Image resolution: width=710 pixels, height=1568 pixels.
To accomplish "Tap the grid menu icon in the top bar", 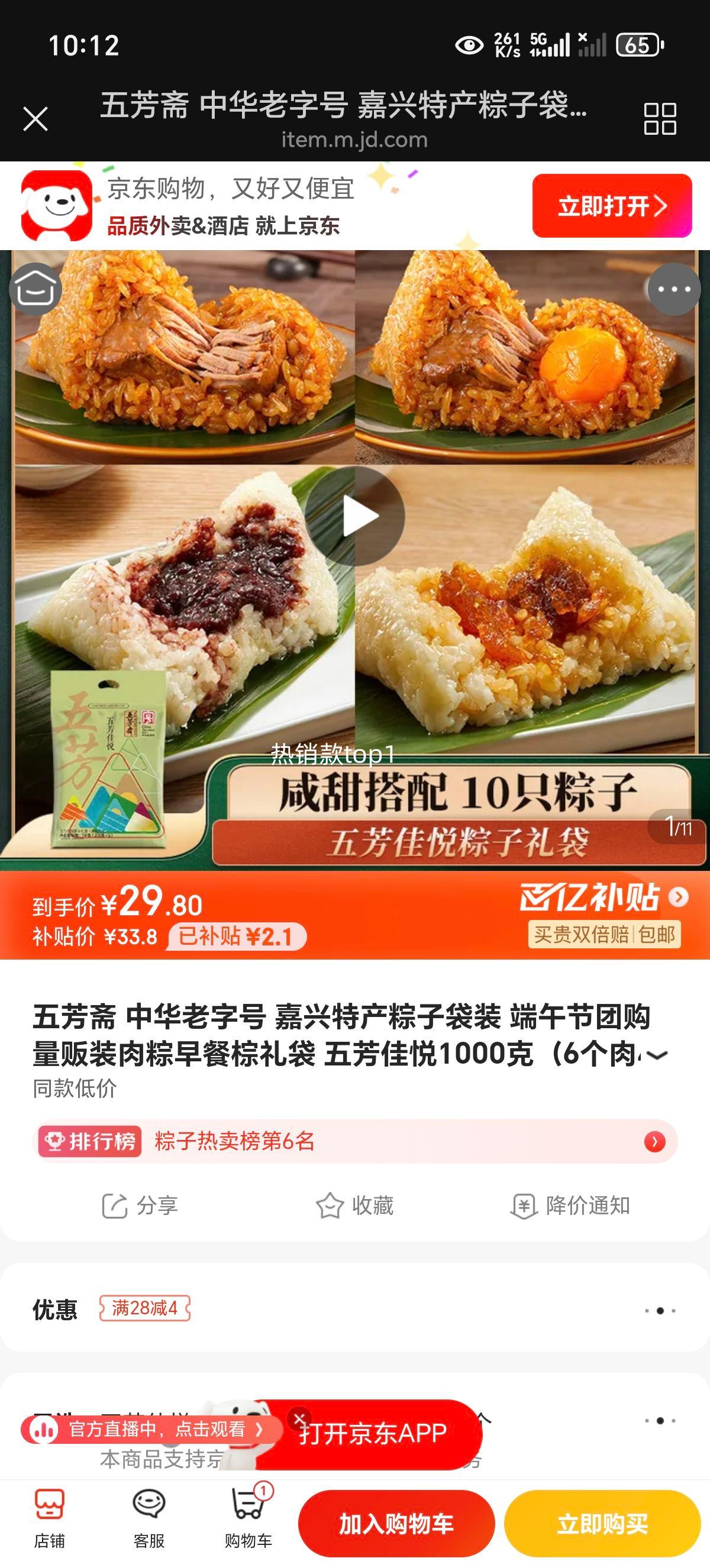I will (x=661, y=118).
